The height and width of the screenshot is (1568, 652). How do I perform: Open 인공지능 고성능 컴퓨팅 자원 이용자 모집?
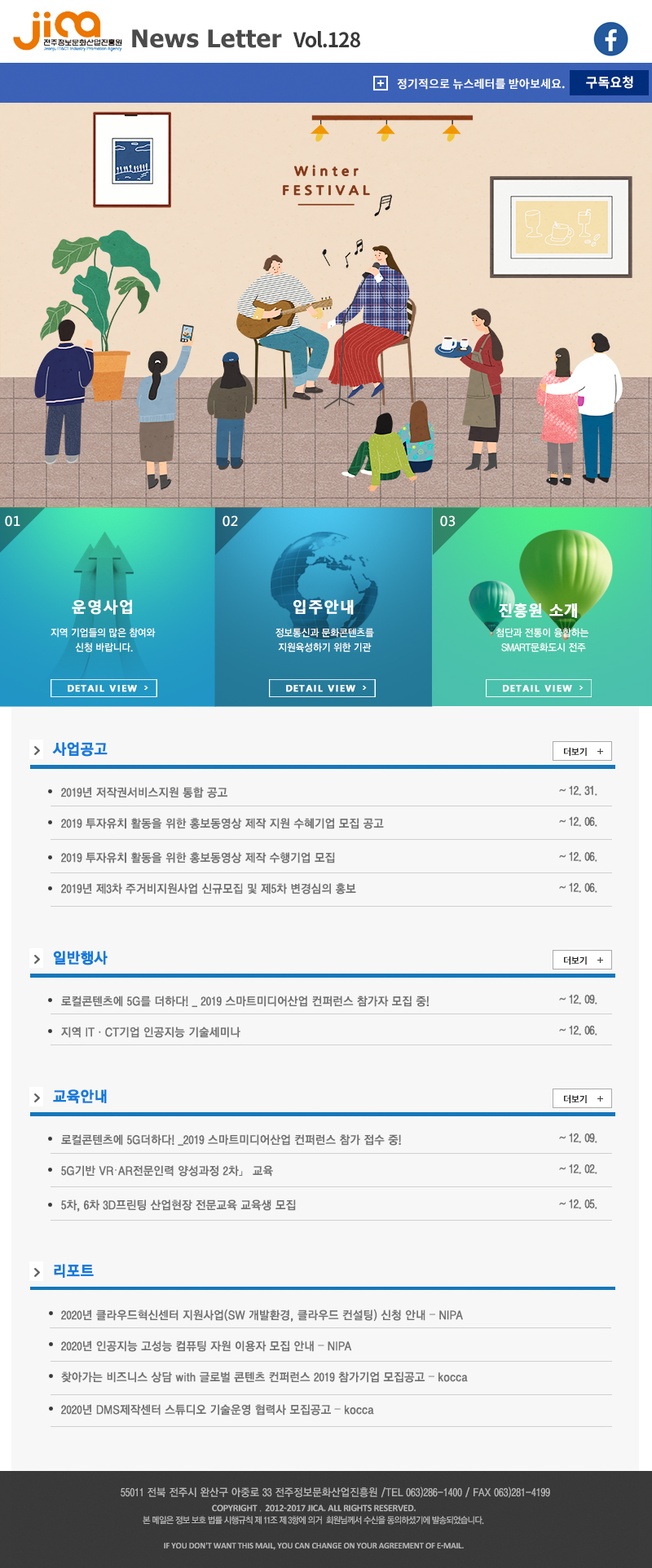206,1346
